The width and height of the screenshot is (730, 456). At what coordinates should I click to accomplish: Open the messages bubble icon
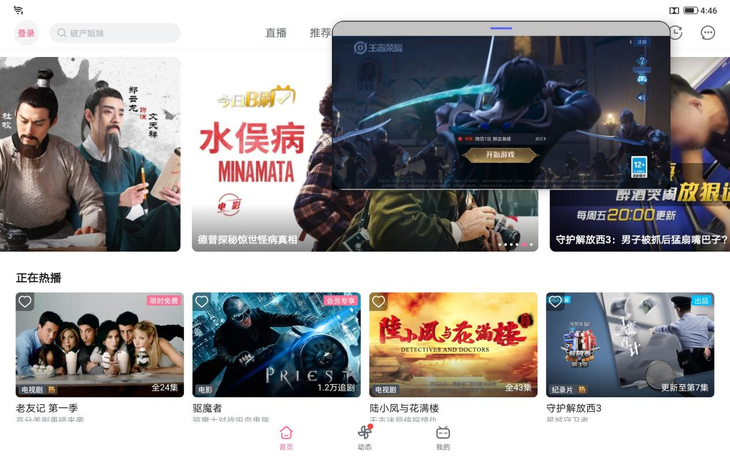(x=708, y=32)
